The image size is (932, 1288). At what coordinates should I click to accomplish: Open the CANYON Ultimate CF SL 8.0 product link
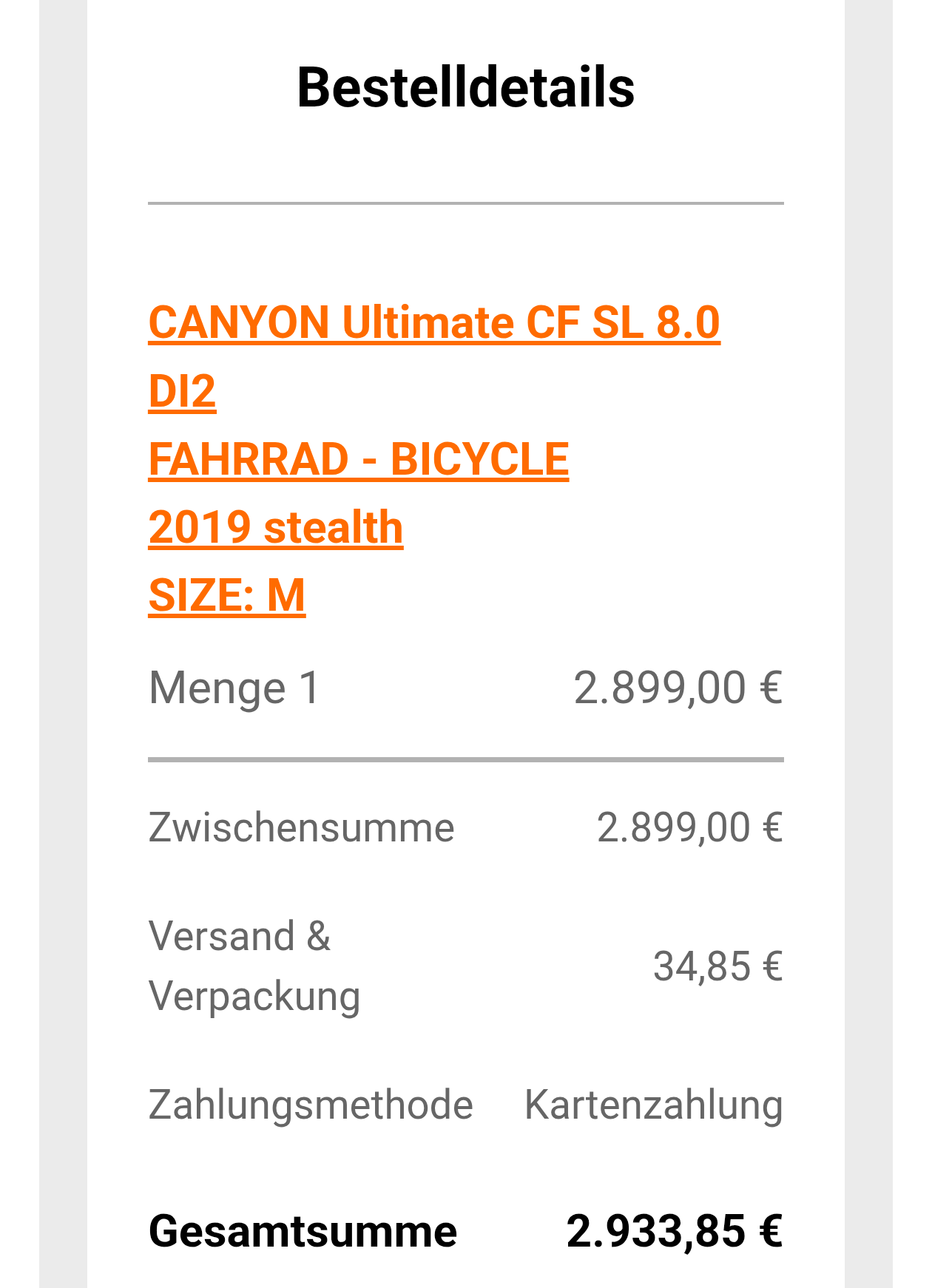tap(433, 323)
